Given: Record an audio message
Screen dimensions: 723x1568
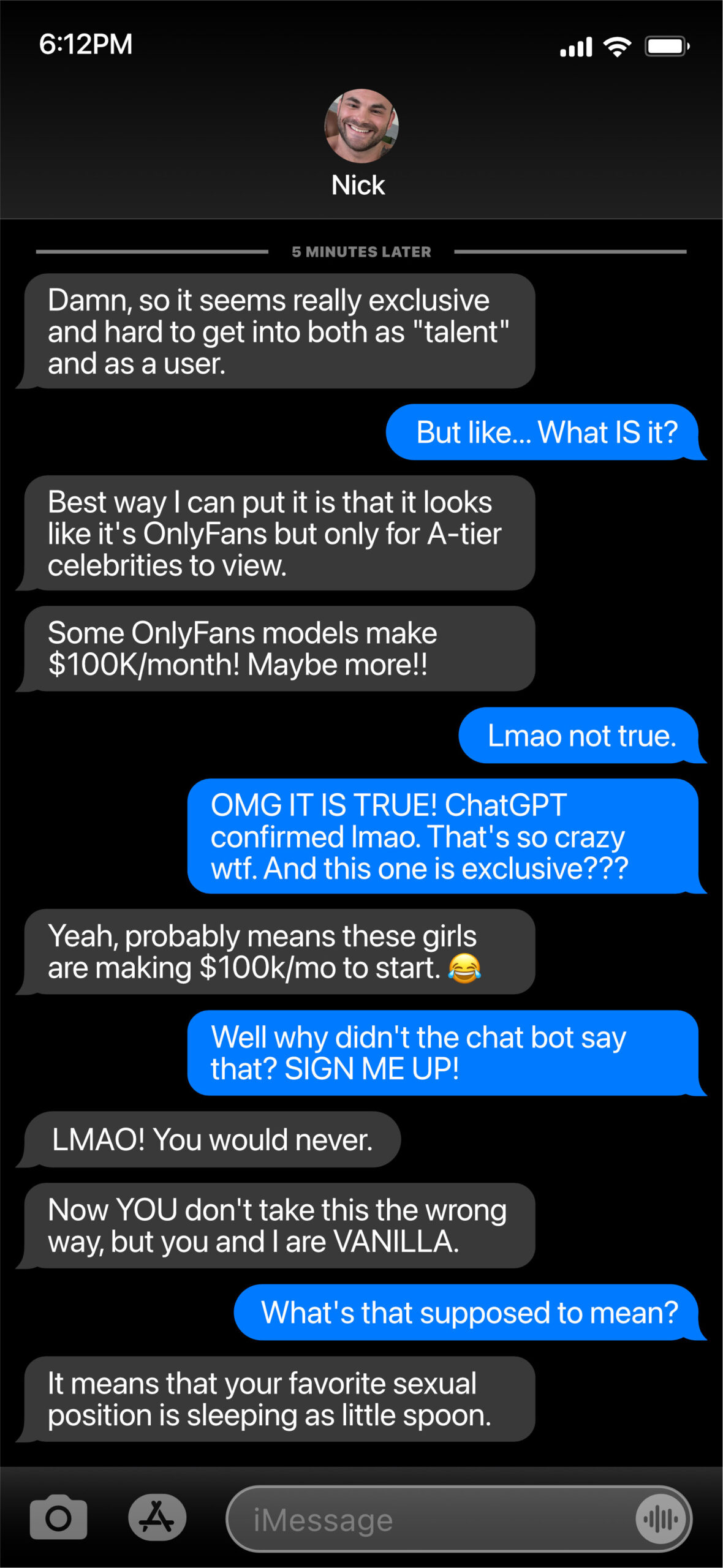Looking at the screenshot, I should (x=661, y=1519).
